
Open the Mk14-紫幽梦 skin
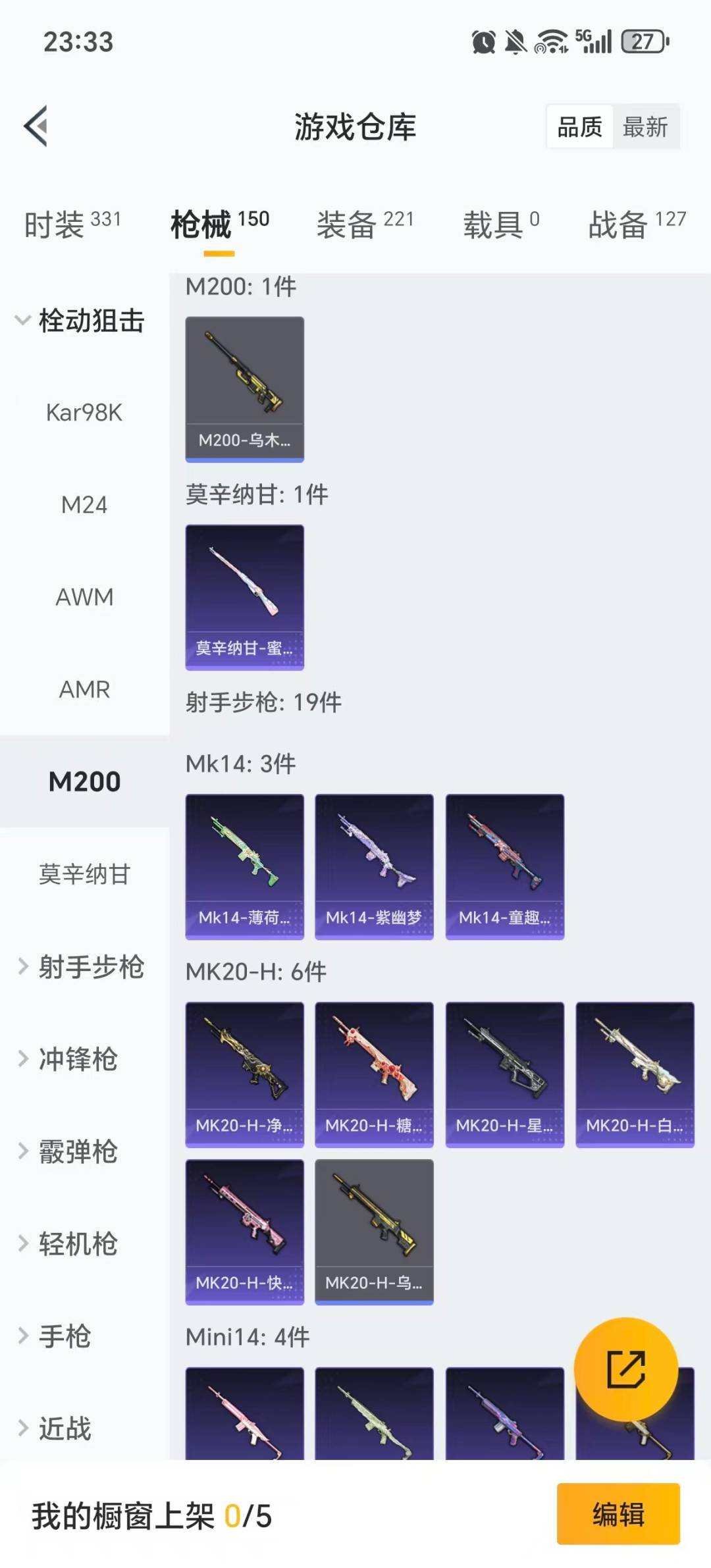375,863
